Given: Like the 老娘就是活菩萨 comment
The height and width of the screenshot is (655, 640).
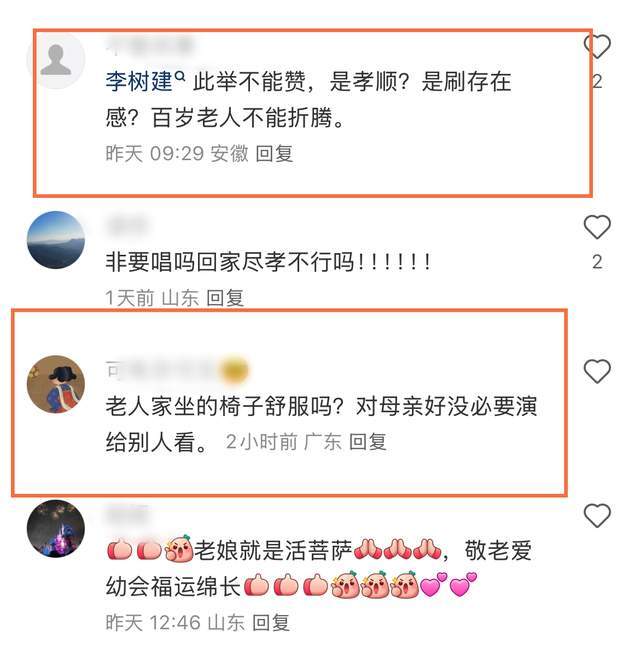Looking at the screenshot, I should tap(597, 516).
